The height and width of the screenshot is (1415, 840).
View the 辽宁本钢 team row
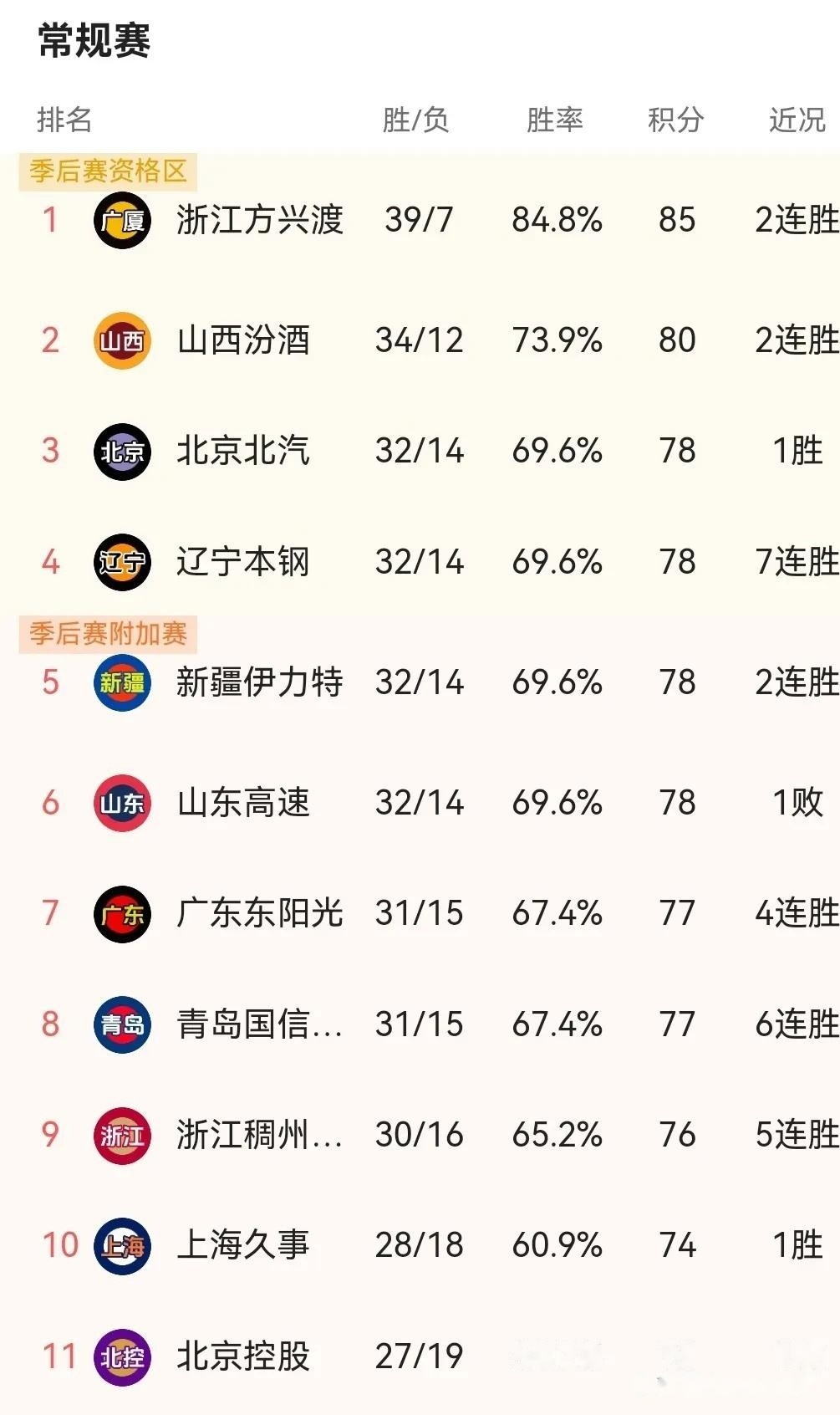click(243, 561)
